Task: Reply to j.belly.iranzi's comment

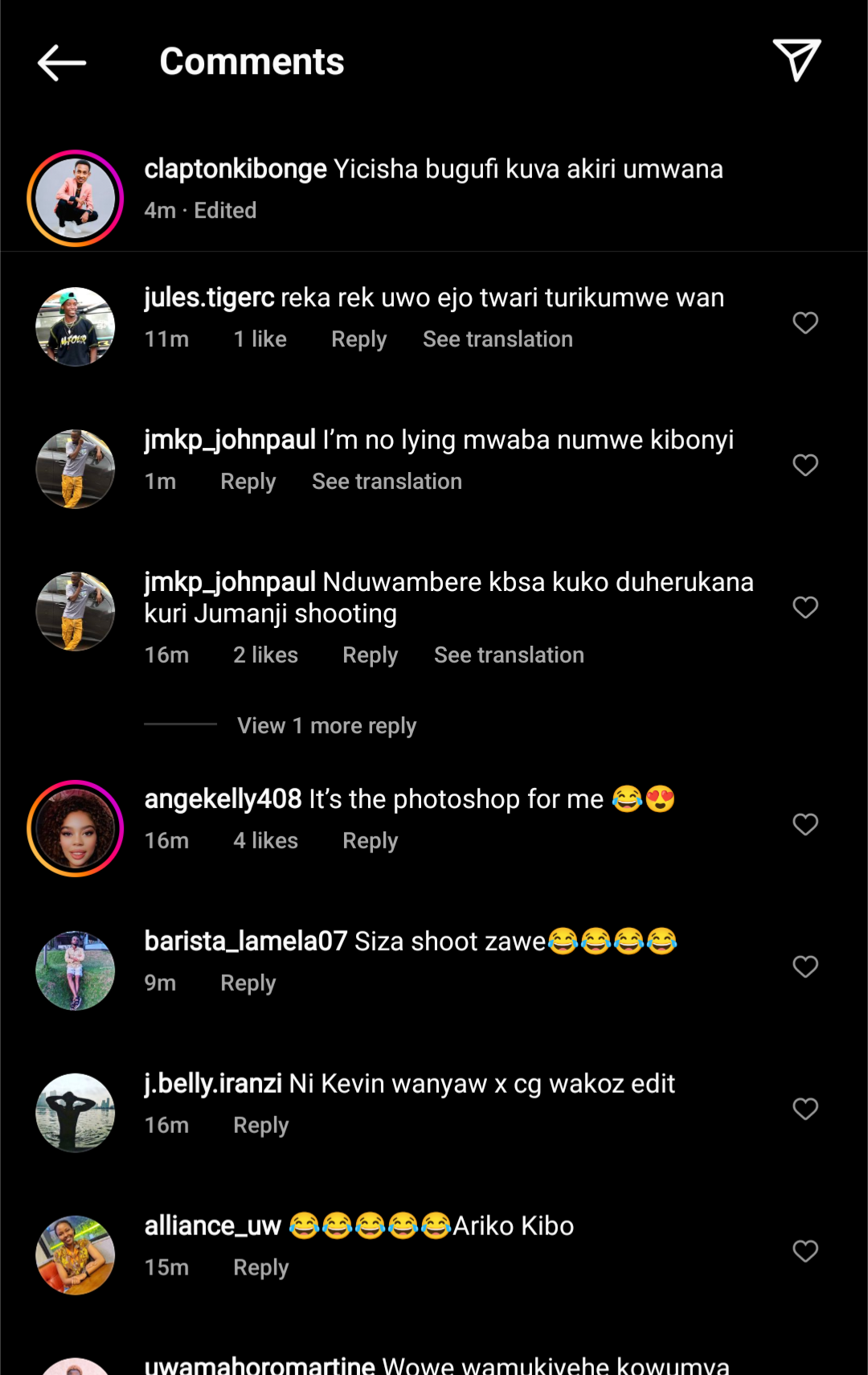Action: click(260, 1126)
